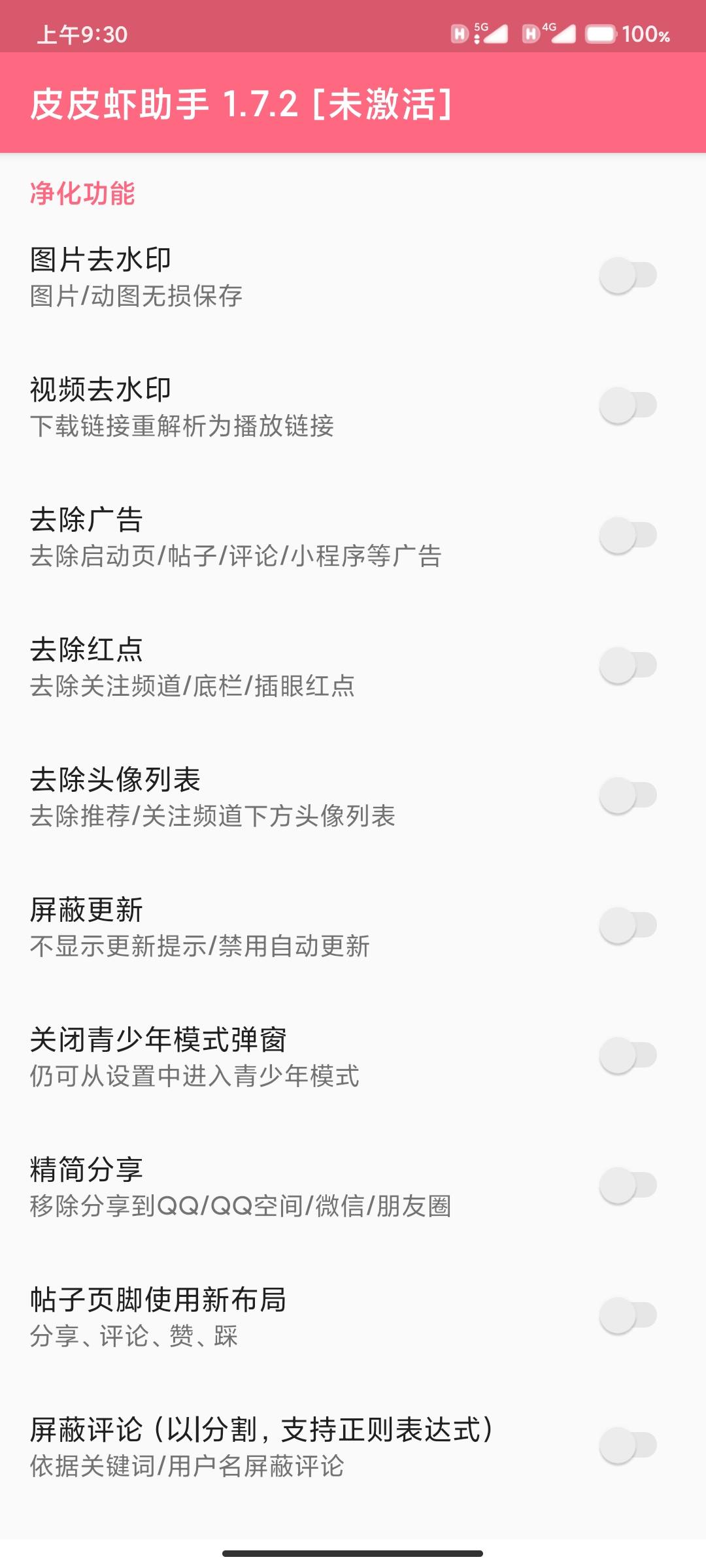Enable 帖子页脚使用新布局 switch
Viewport: 706px width, 1568px height.
pos(628,1316)
